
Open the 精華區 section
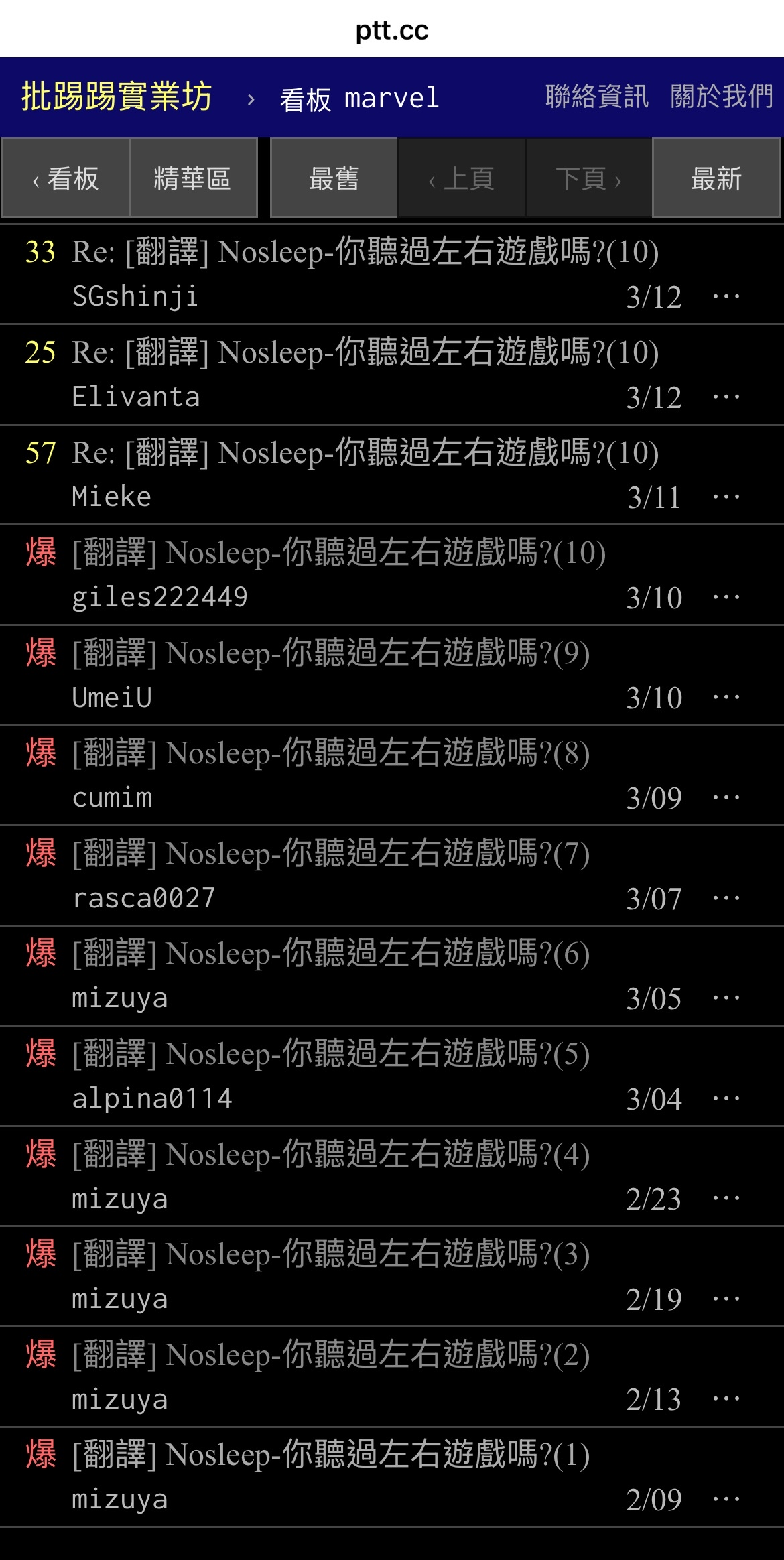click(193, 178)
